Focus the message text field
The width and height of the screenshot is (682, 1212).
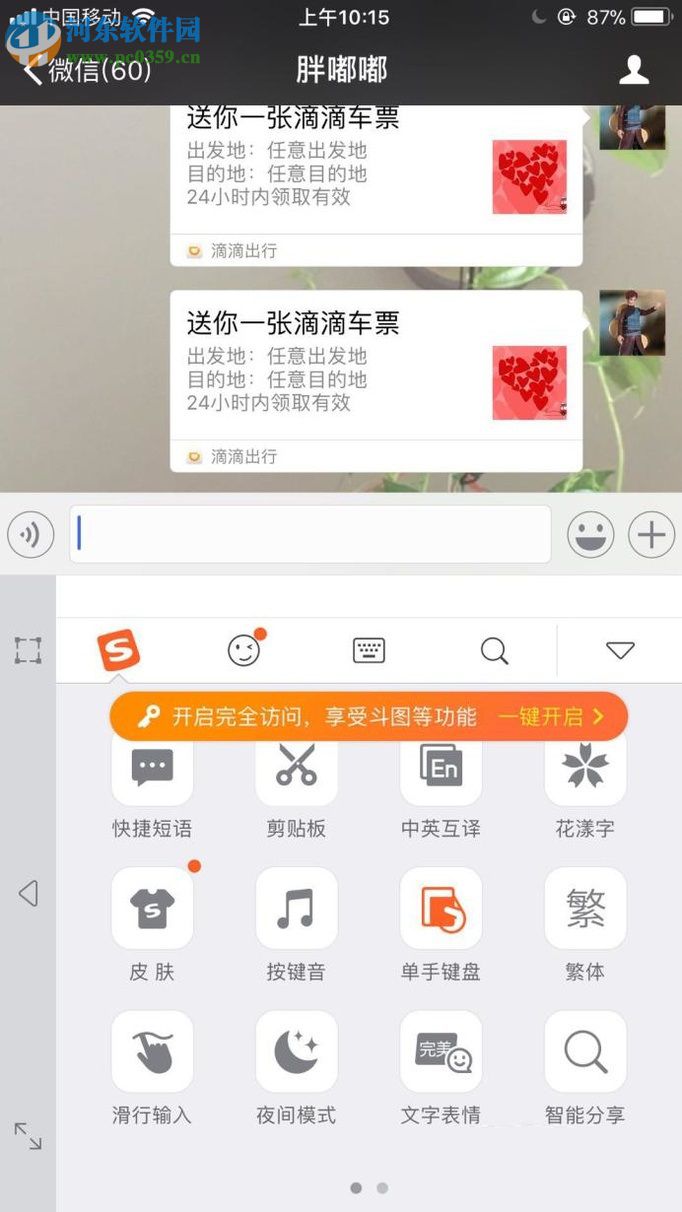point(310,535)
